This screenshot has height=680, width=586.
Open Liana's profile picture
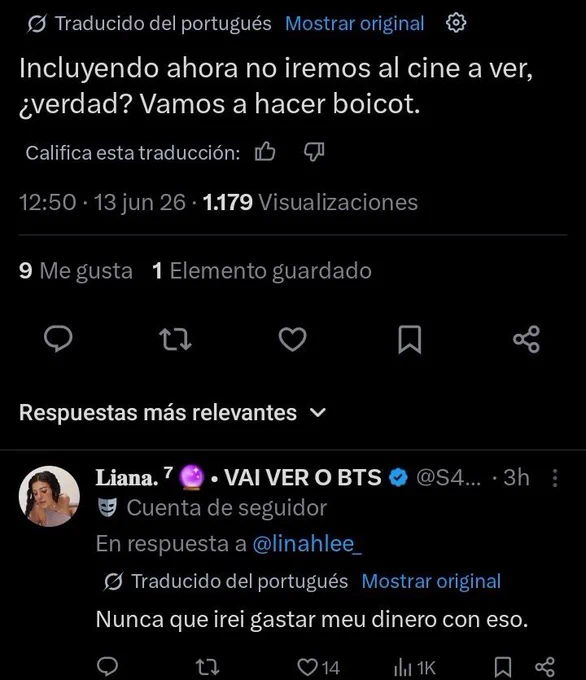point(49,496)
